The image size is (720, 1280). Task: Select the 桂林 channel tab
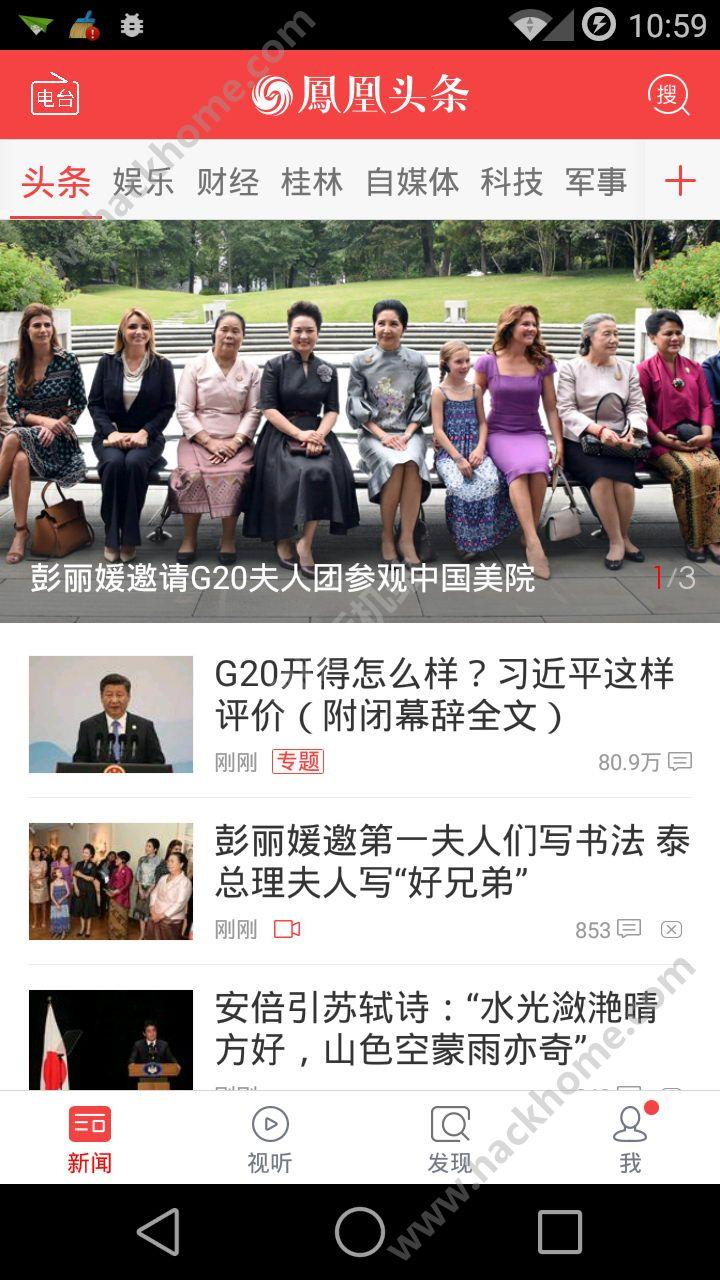[x=311, y=182]
